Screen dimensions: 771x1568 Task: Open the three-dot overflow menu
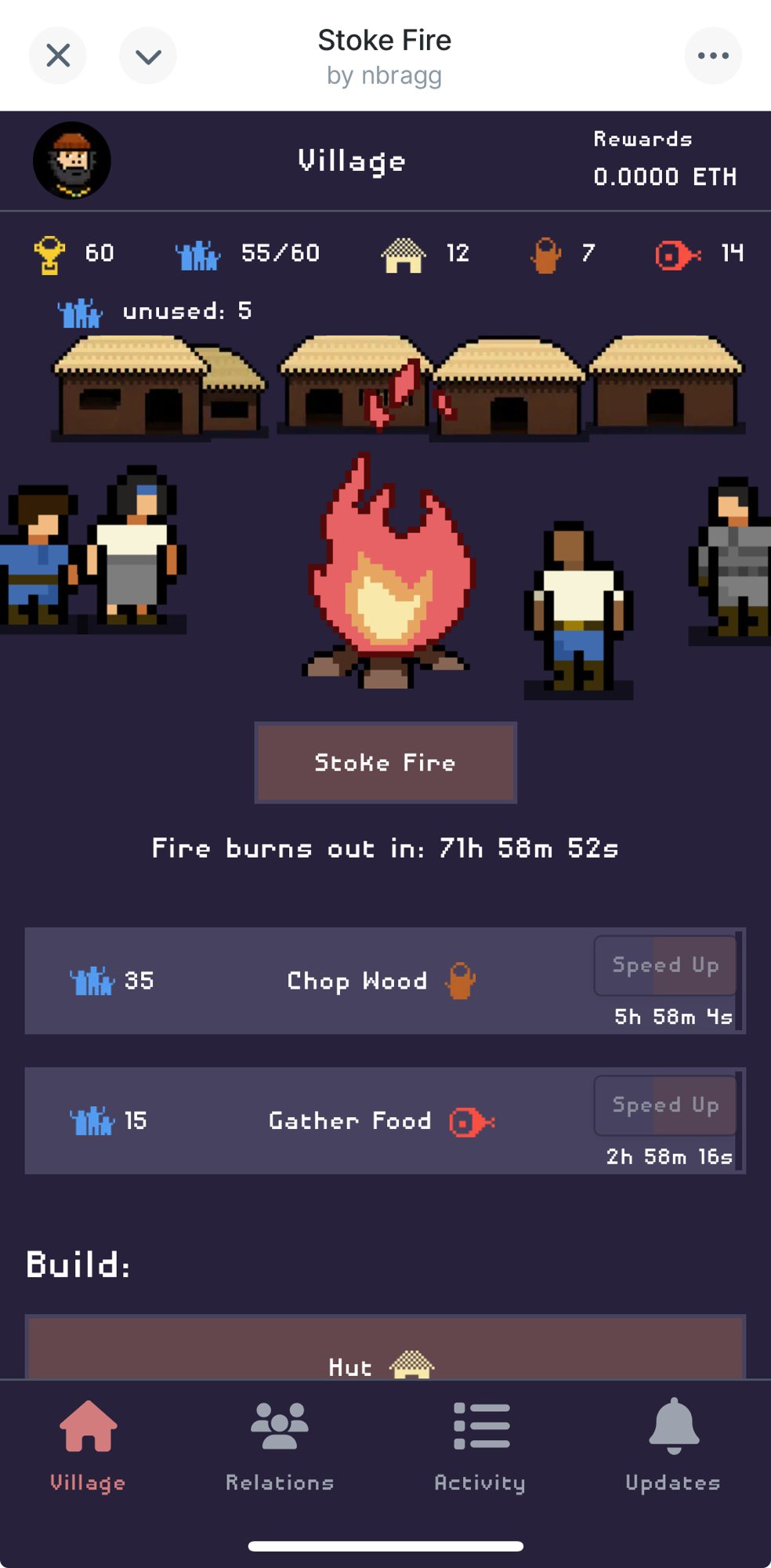pyautogui.click(x=713, y=56)
